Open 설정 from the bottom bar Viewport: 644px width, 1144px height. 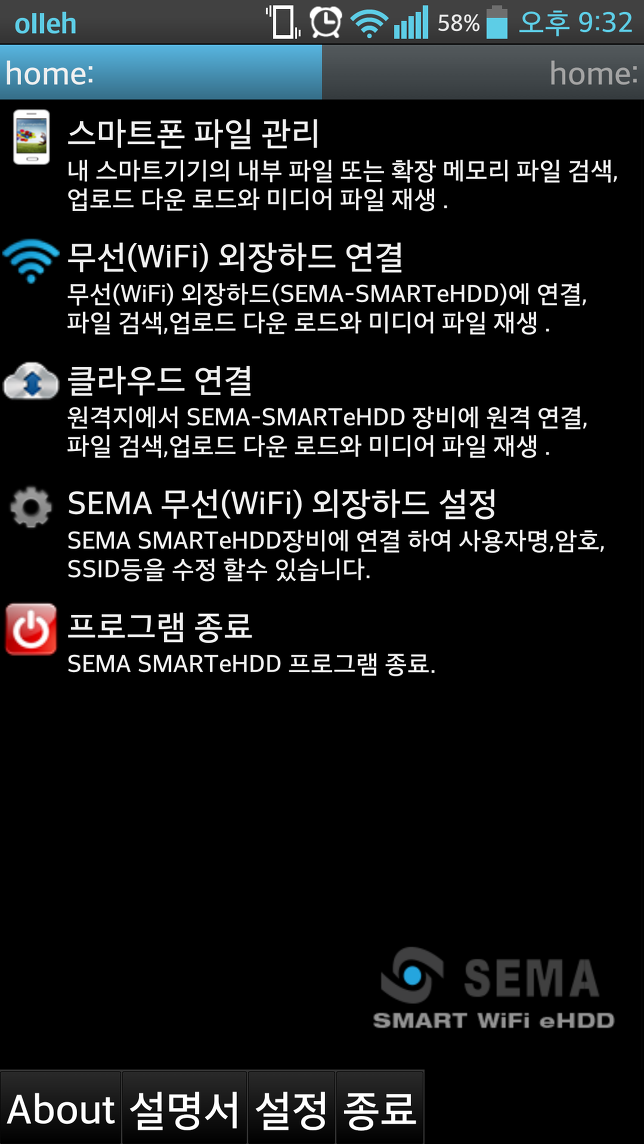[x=292, y=1108]
